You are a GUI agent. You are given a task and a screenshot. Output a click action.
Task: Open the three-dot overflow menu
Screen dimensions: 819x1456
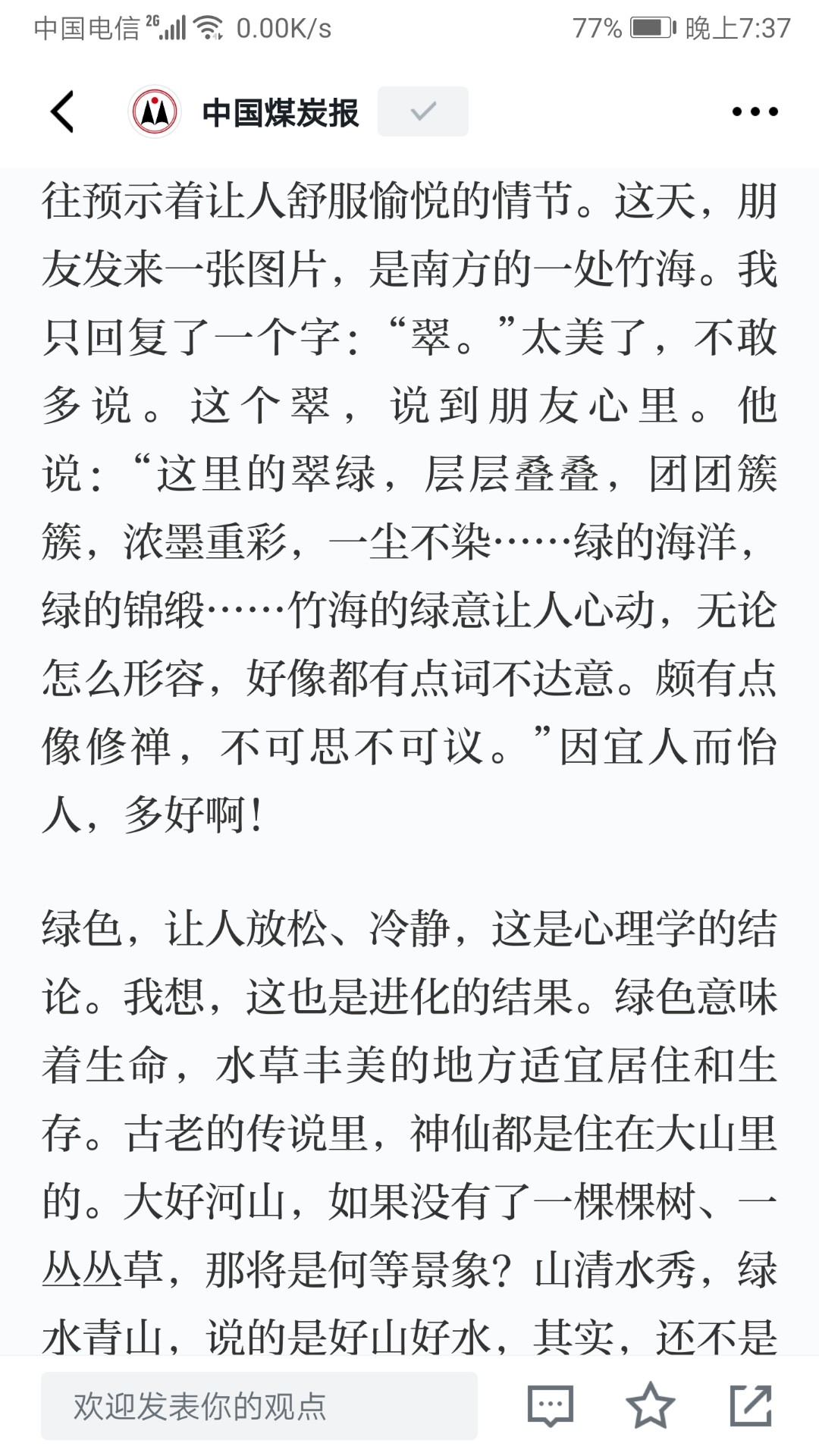point(755,111)
